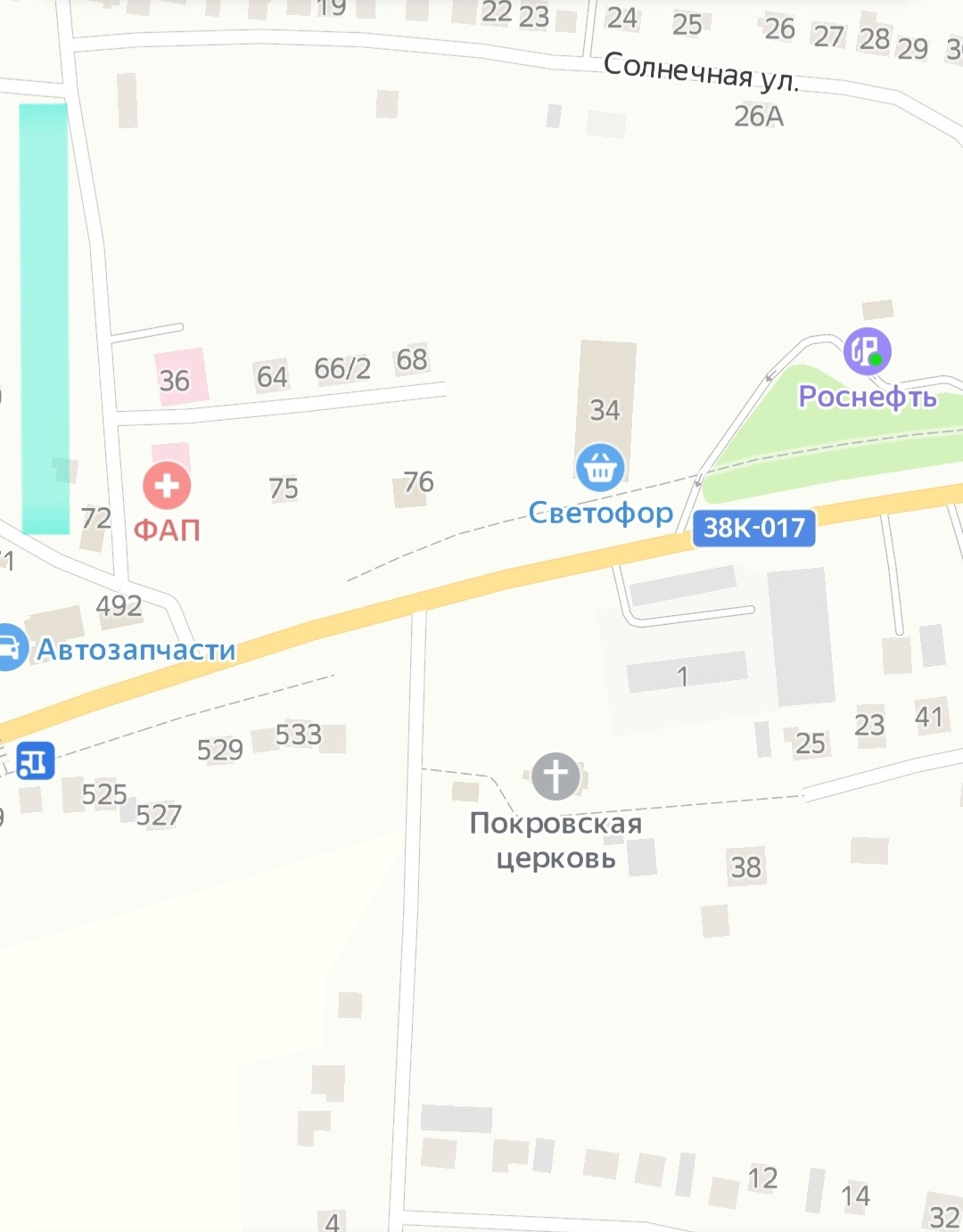Open the Роснефть gas station marker
This screenshot has height=1232, width=963.
click(867, 350)
